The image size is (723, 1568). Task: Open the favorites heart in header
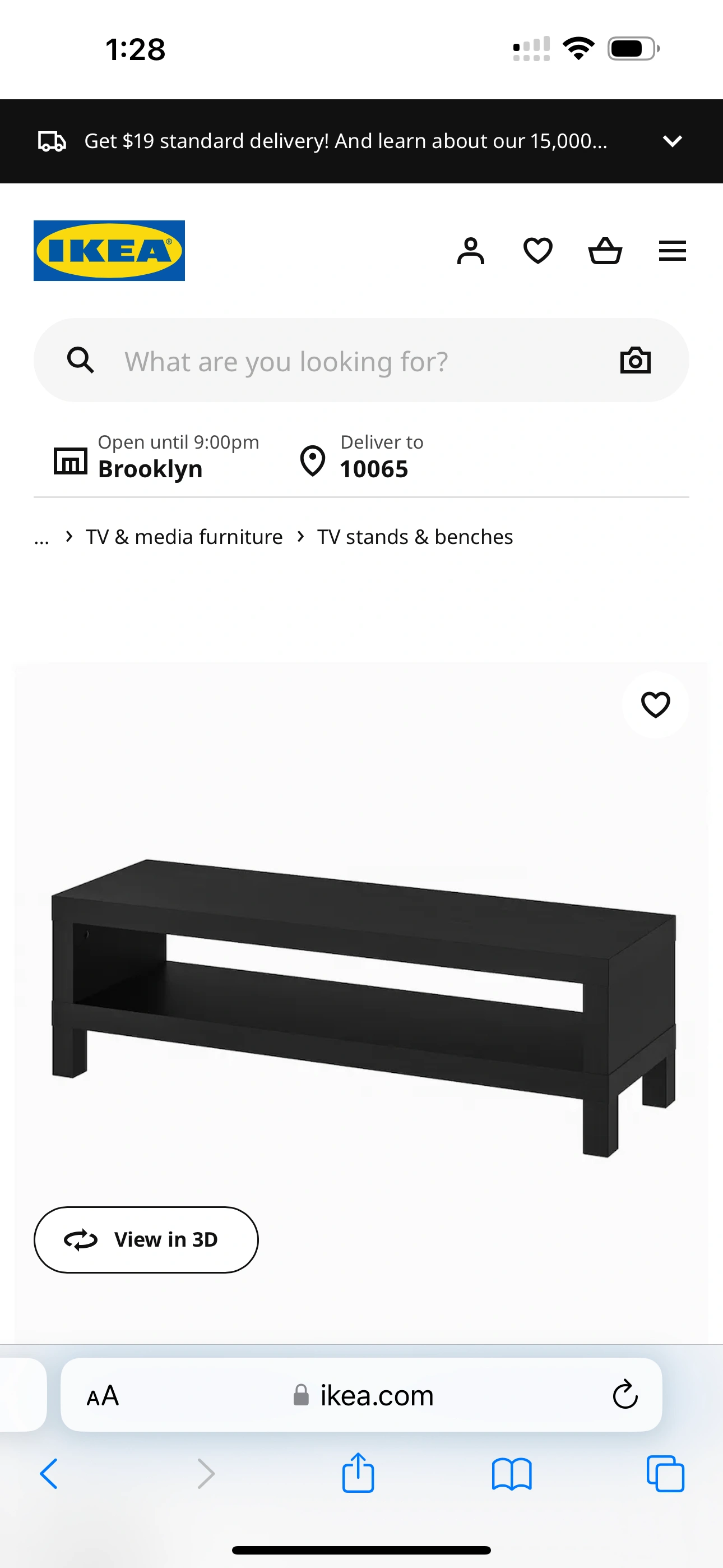click(538, 251)
